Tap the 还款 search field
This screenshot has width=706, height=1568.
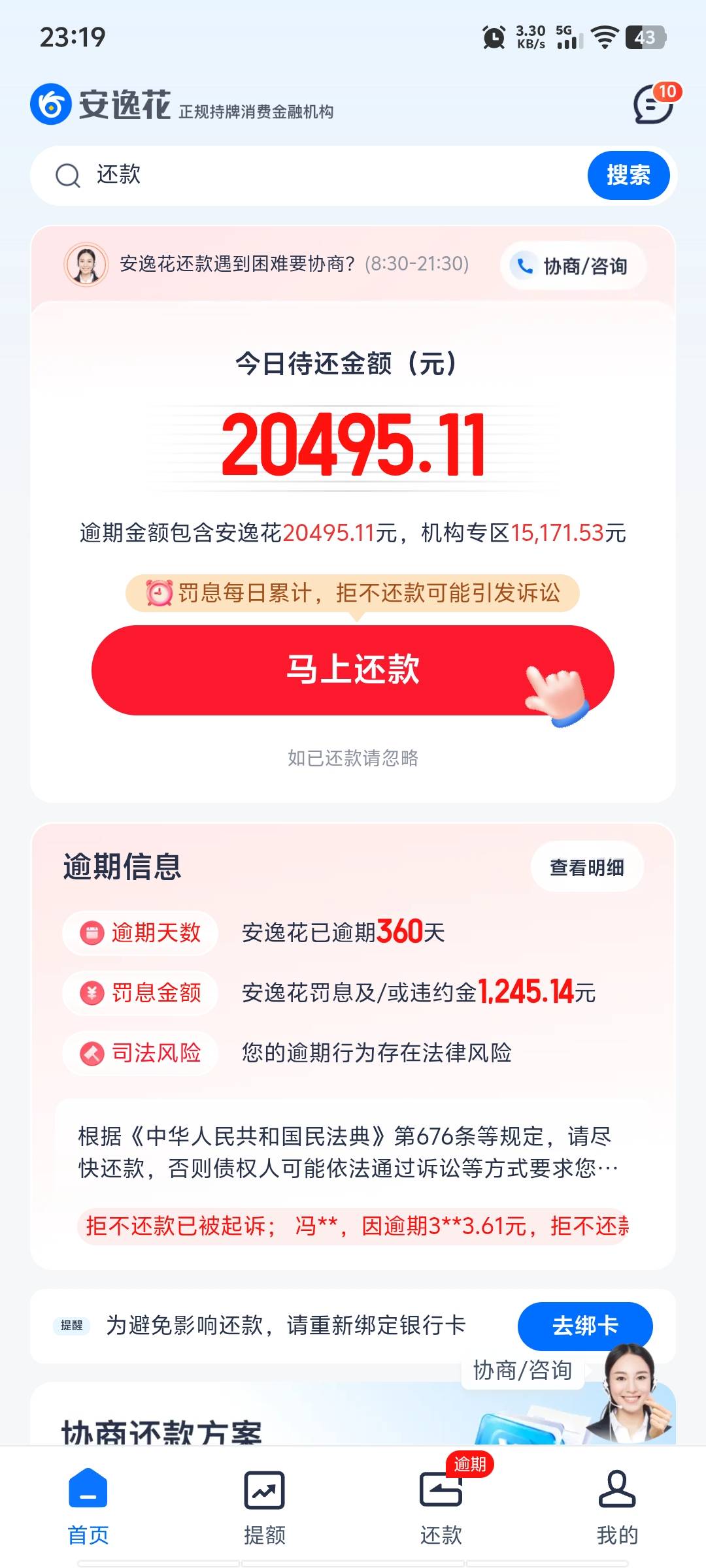(307, 175)
